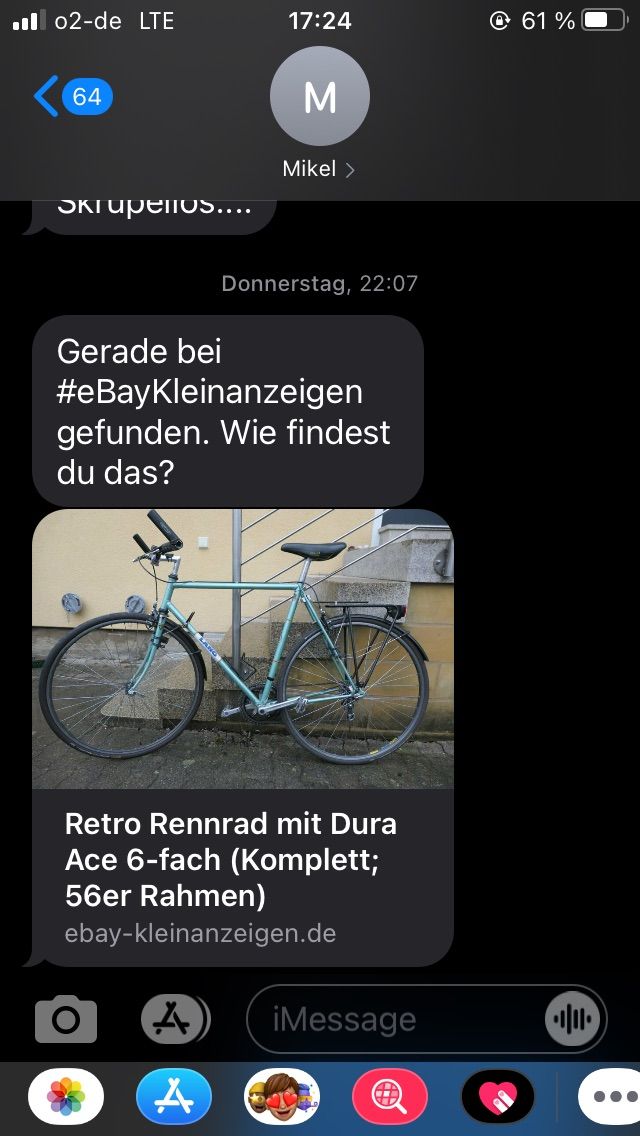This screenshot has height=1136, width=640.
Task: Open the camera to take a photo
Action: pos(66,1020)
